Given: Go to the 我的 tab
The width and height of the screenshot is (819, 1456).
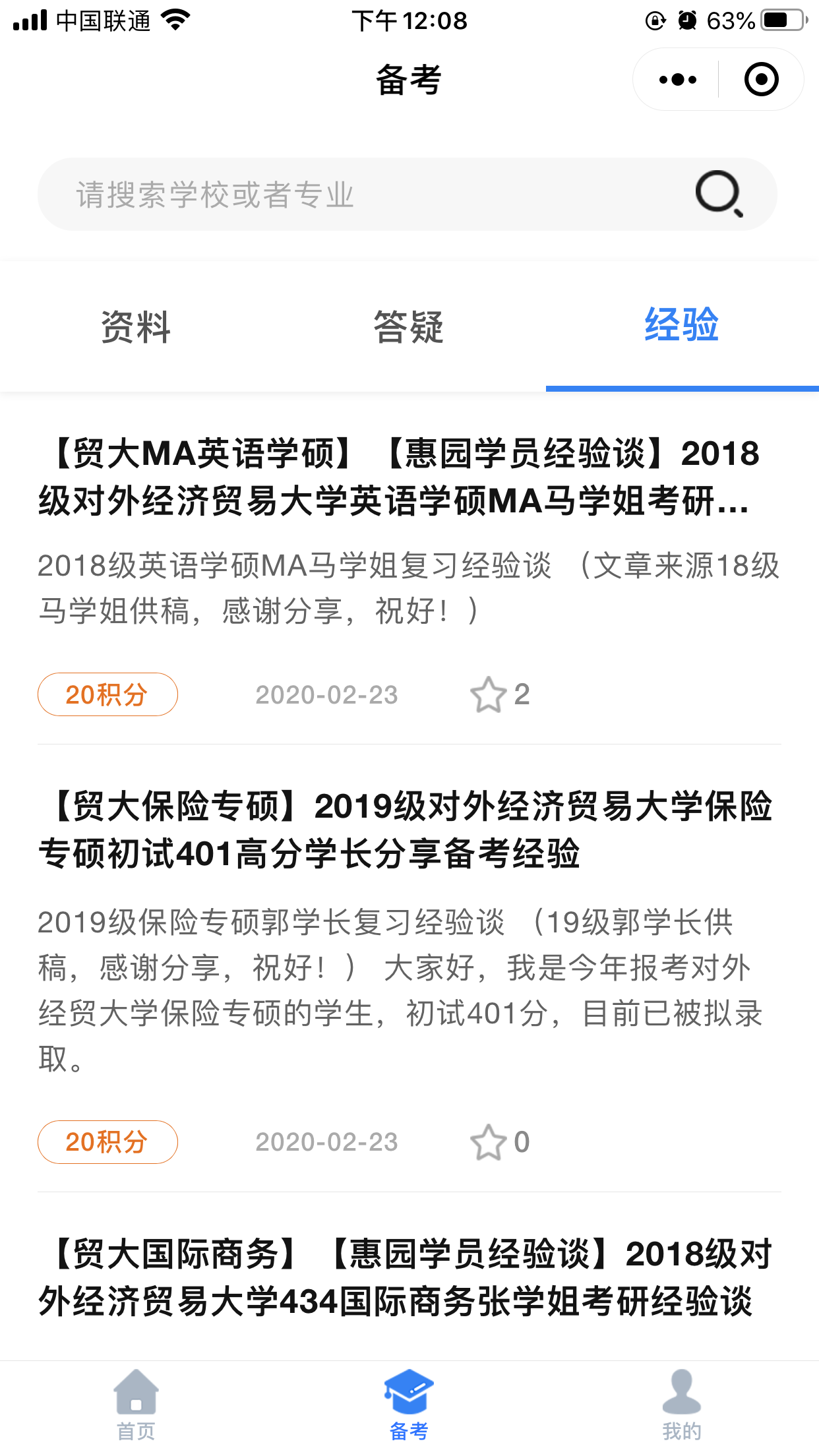Looking at the screenshot, I should click(x=682, y=1405).
